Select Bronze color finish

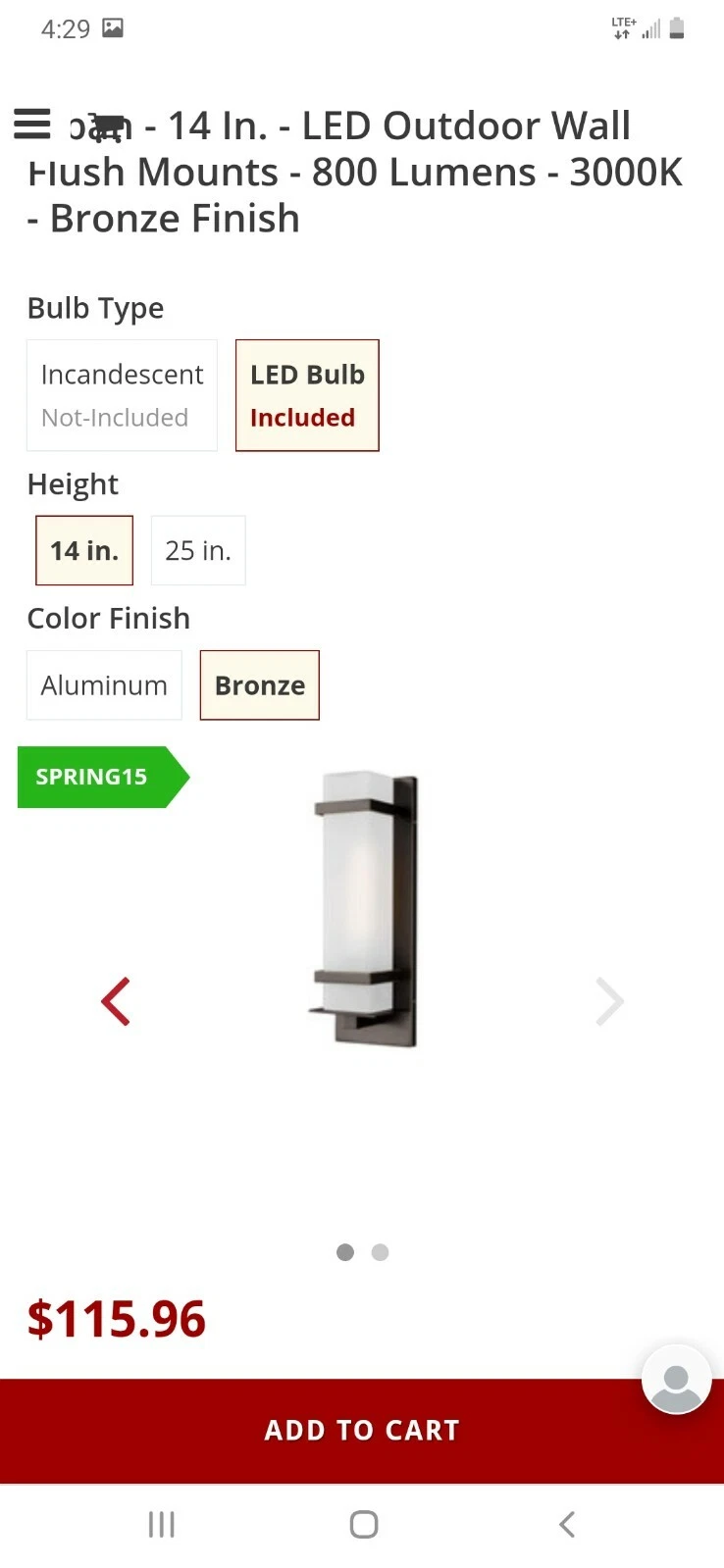pyautogui.click(x=260, y=685)
